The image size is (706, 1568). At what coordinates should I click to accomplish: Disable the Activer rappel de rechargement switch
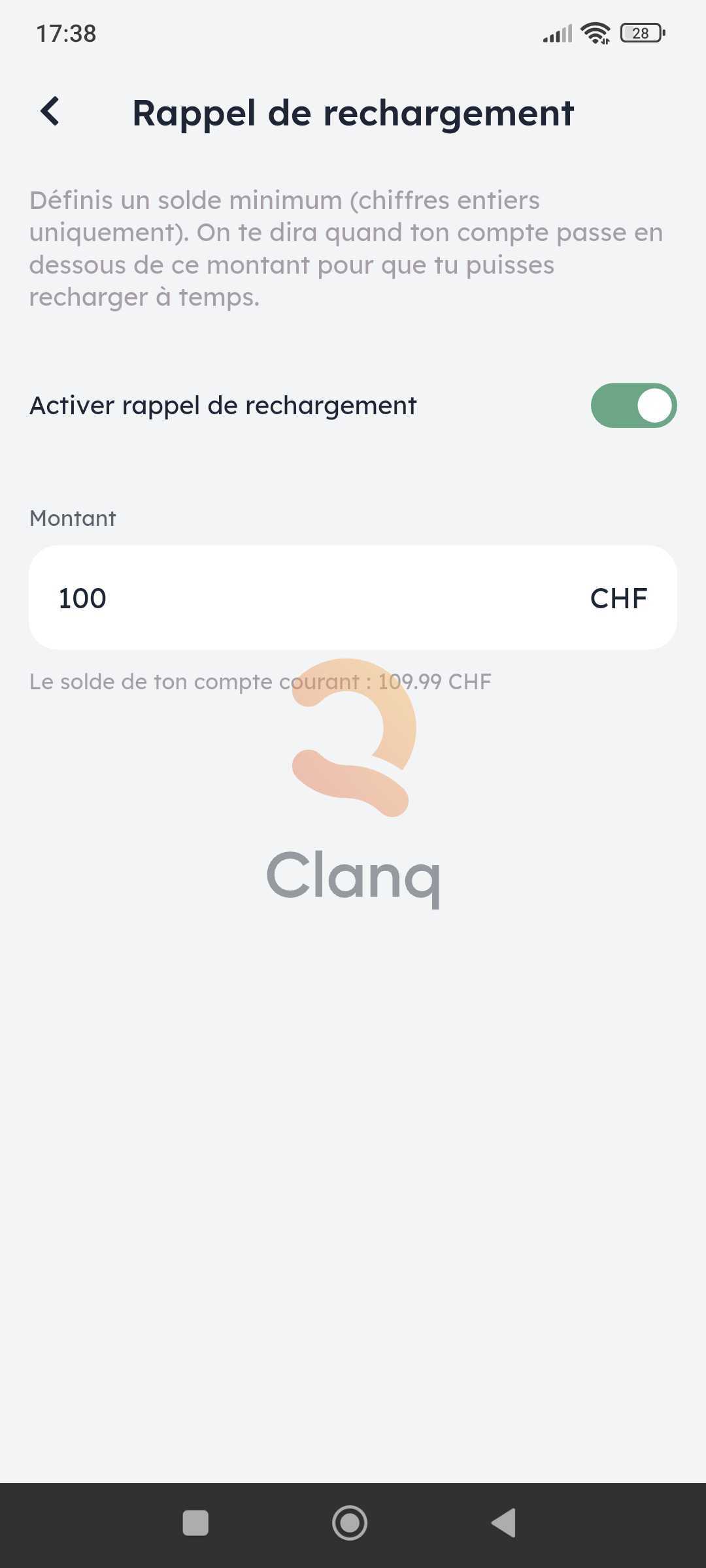coord(633,406)
